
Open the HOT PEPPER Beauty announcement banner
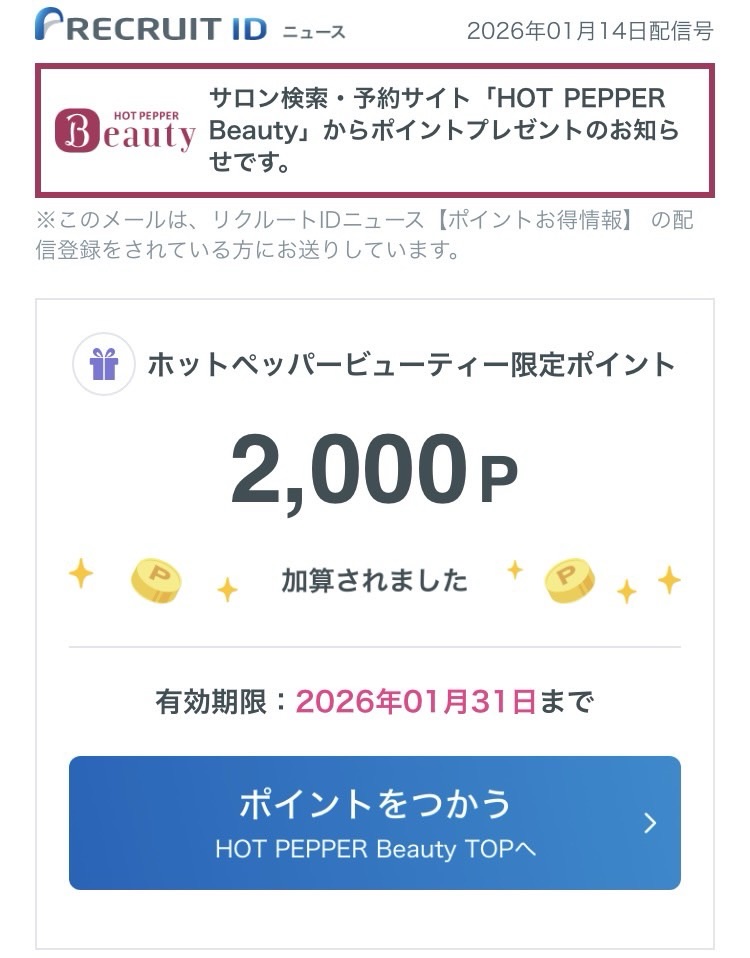pos(374,130)
